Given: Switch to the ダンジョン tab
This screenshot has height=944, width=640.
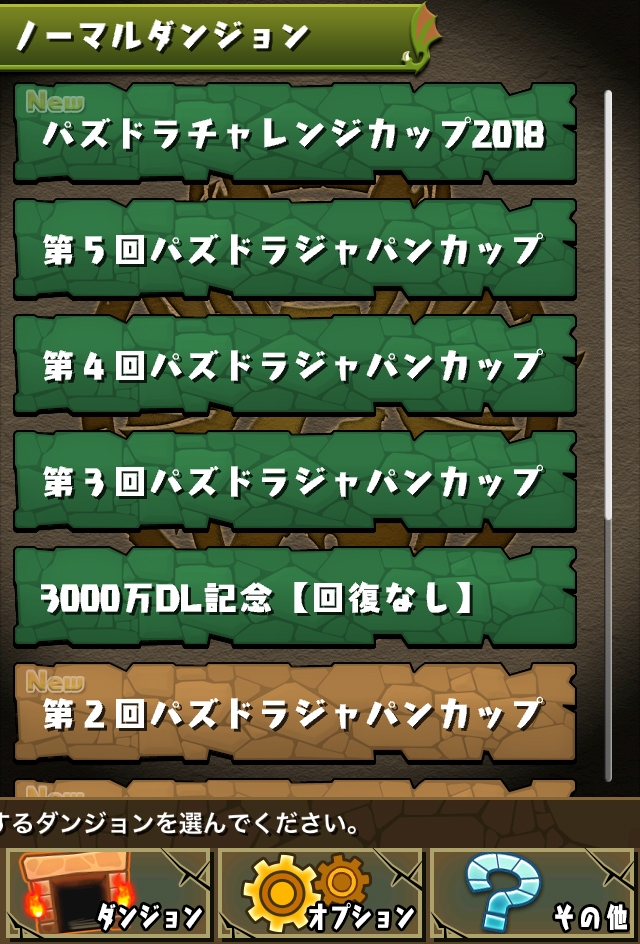Looking at the screenshot, I should [108, 894].
